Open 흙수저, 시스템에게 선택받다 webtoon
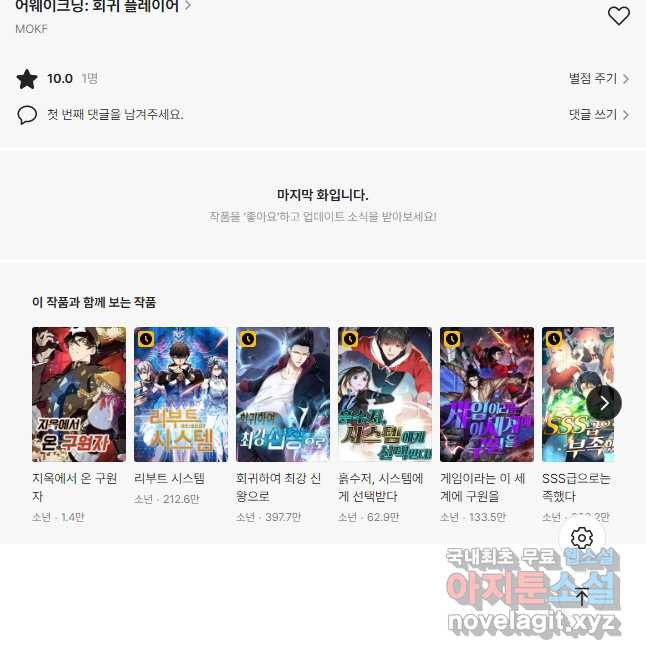 point(385,394)
